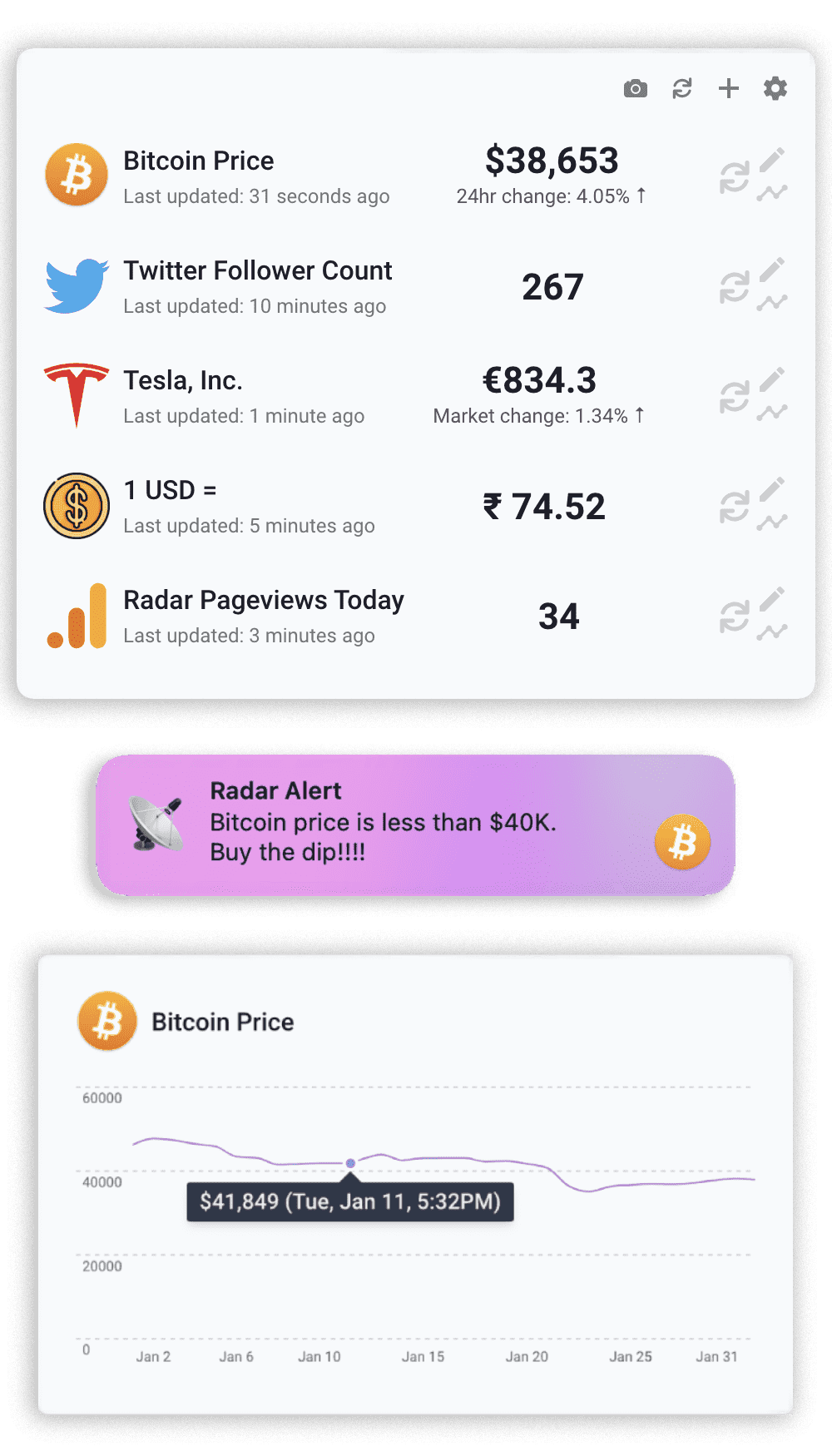The height and width of the screenshot is (1456, 832).
Task: Click the highlighted data point on the Bitcoin chart
Action: click(352, 1161)
